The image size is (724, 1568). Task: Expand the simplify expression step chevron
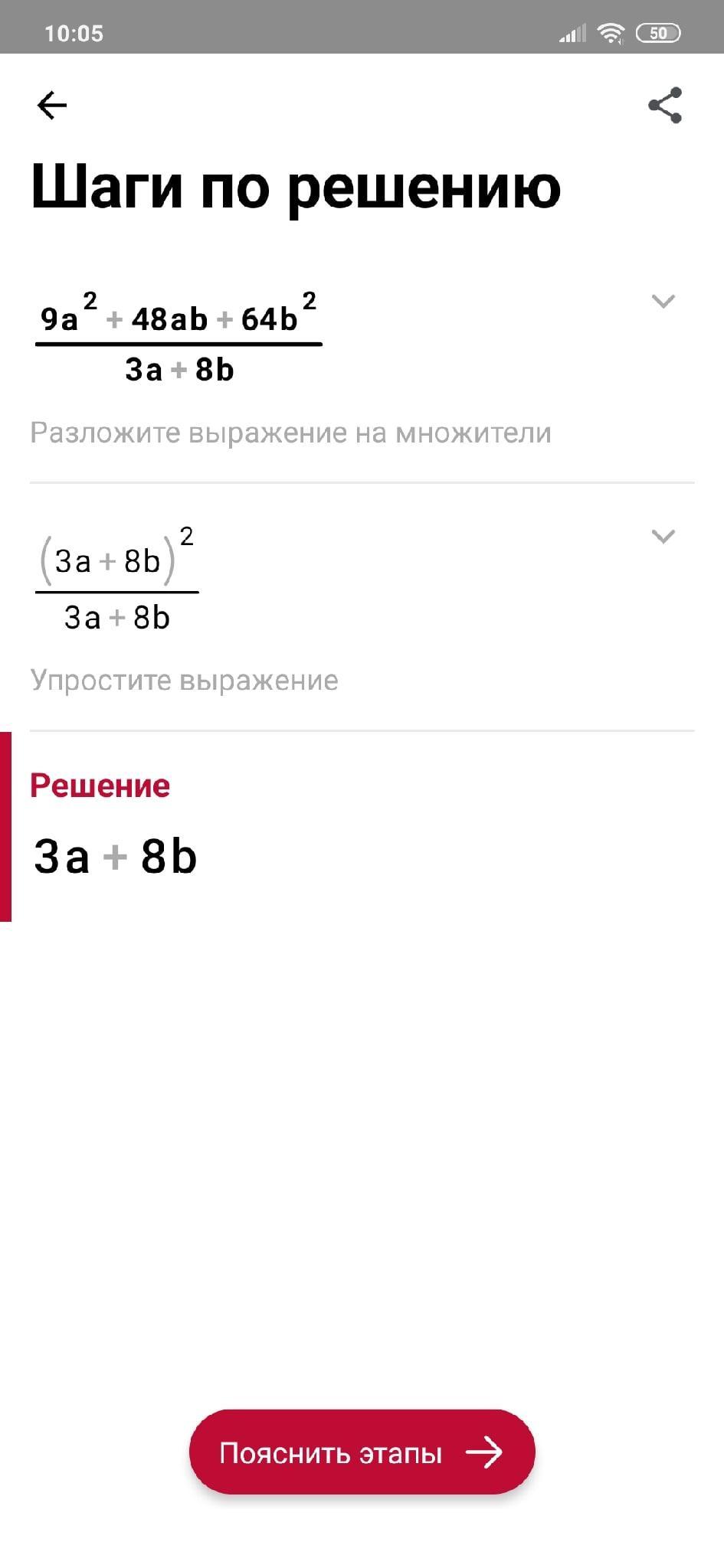click(x=663, y=536)
